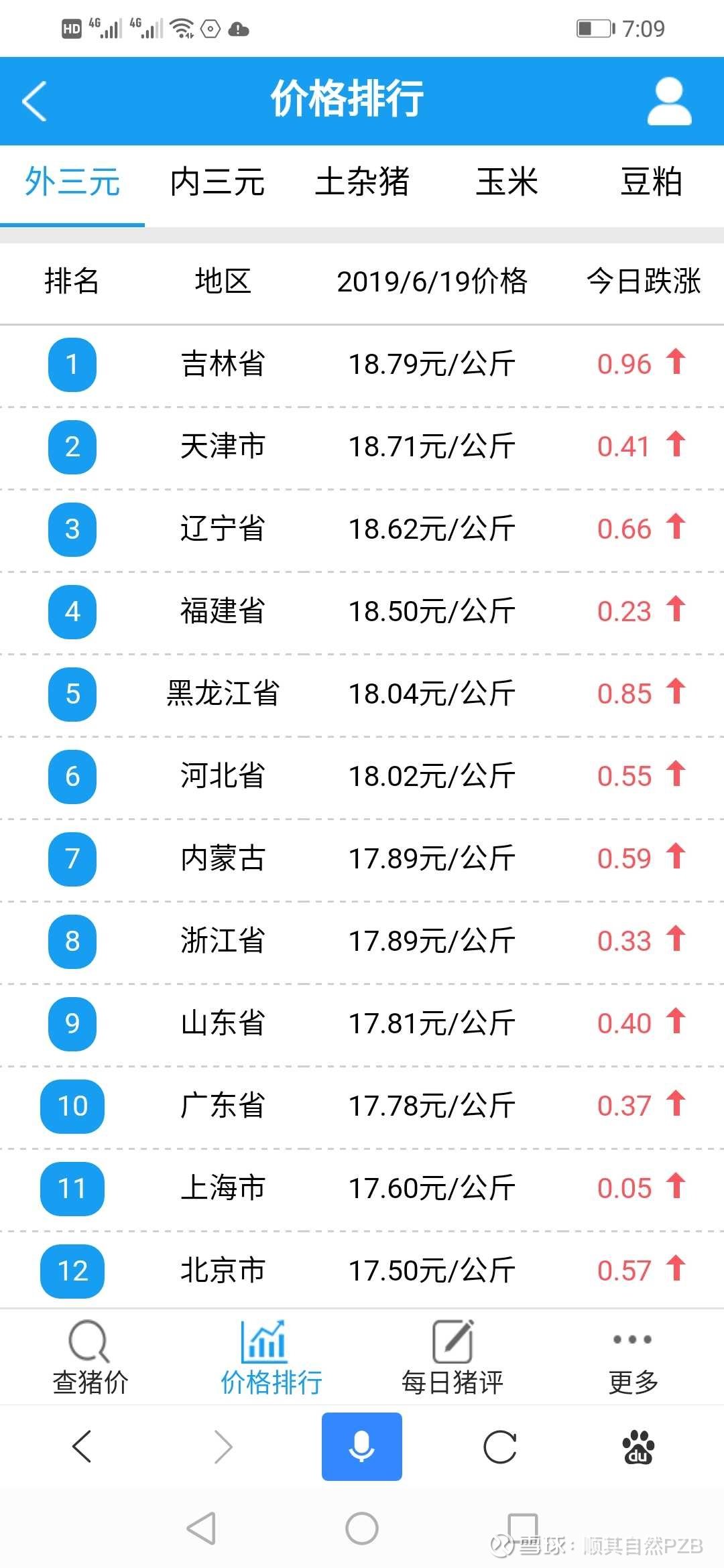Go to 每日猪评
The height and width of the screenshot is (1568, 724).
pos(452,1358)
